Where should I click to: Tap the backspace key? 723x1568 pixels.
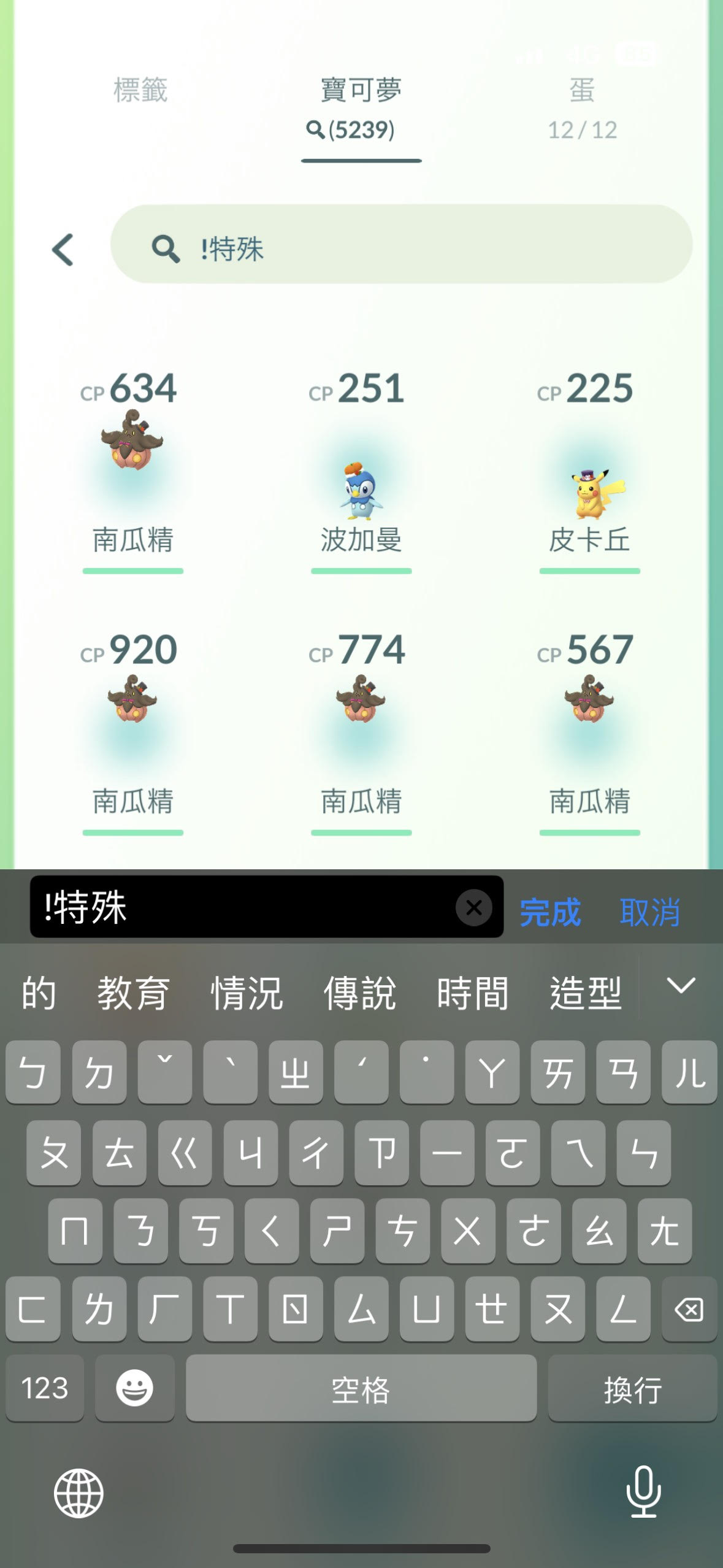(x=689, y=1310)
